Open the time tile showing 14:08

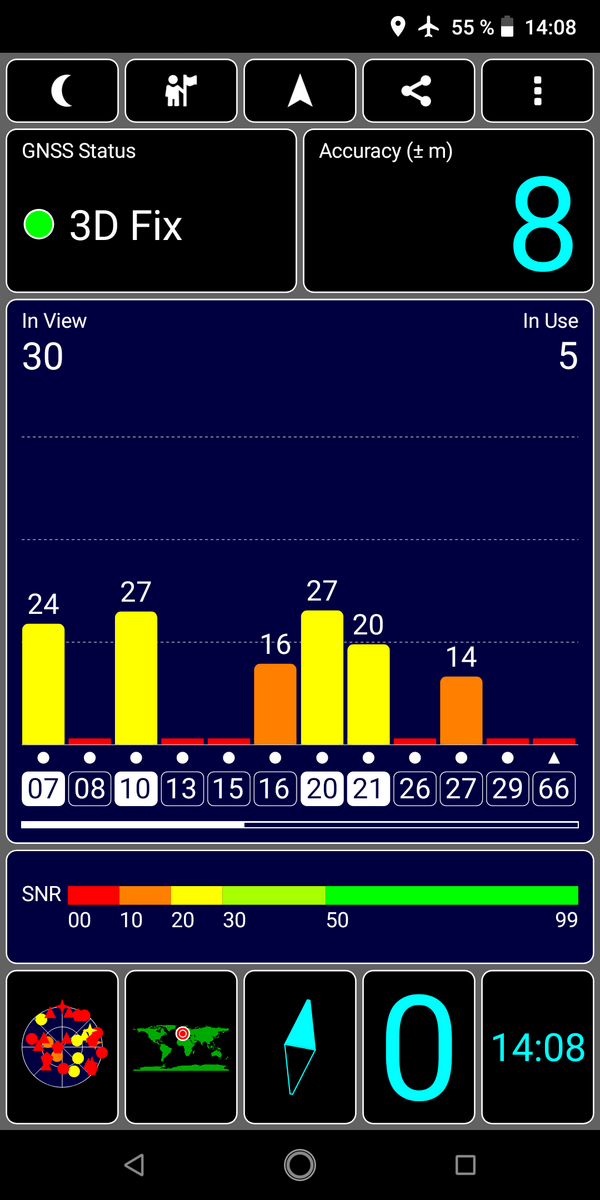538,1047
